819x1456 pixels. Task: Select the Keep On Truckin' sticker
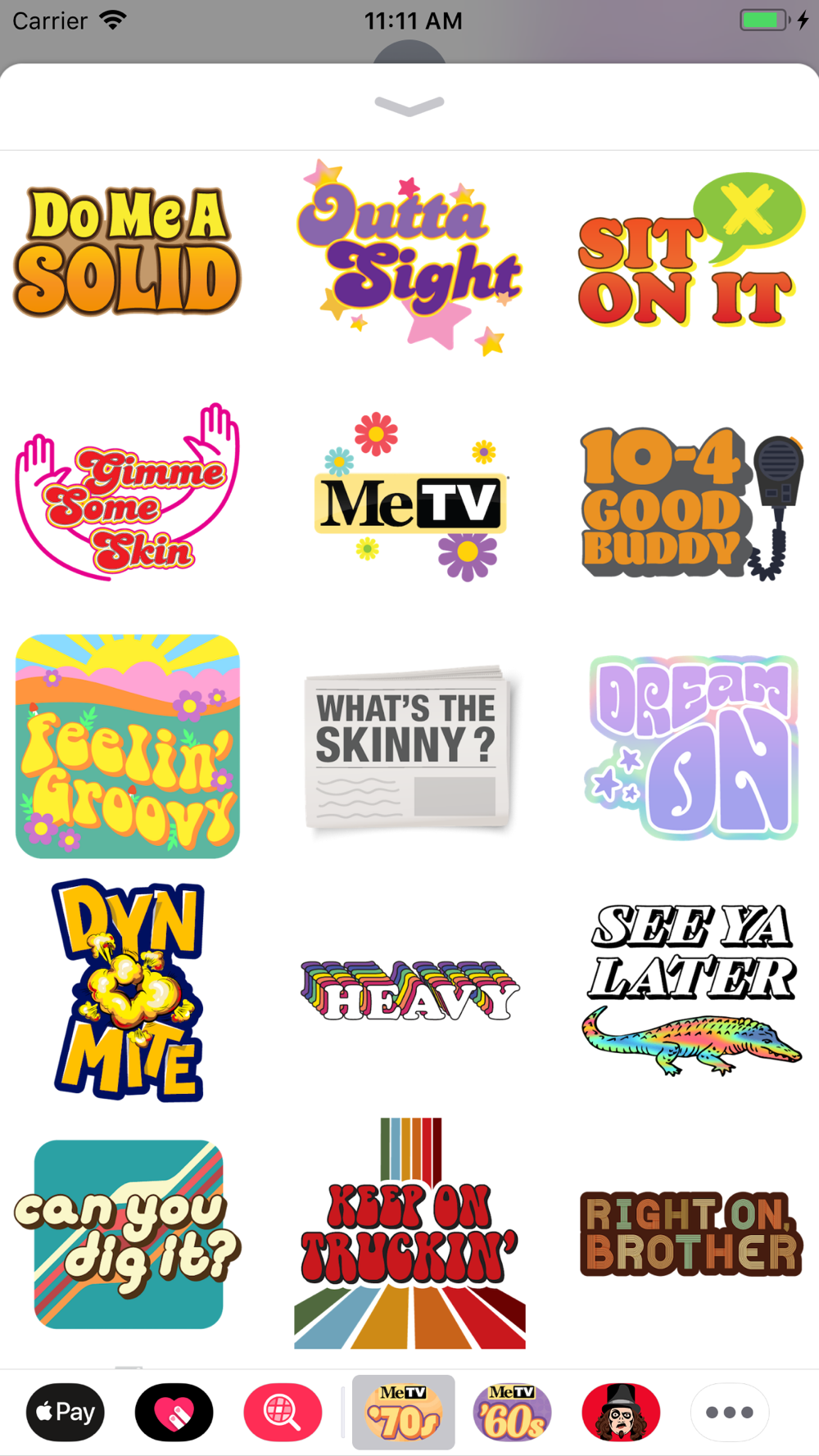click(409, 1233)
